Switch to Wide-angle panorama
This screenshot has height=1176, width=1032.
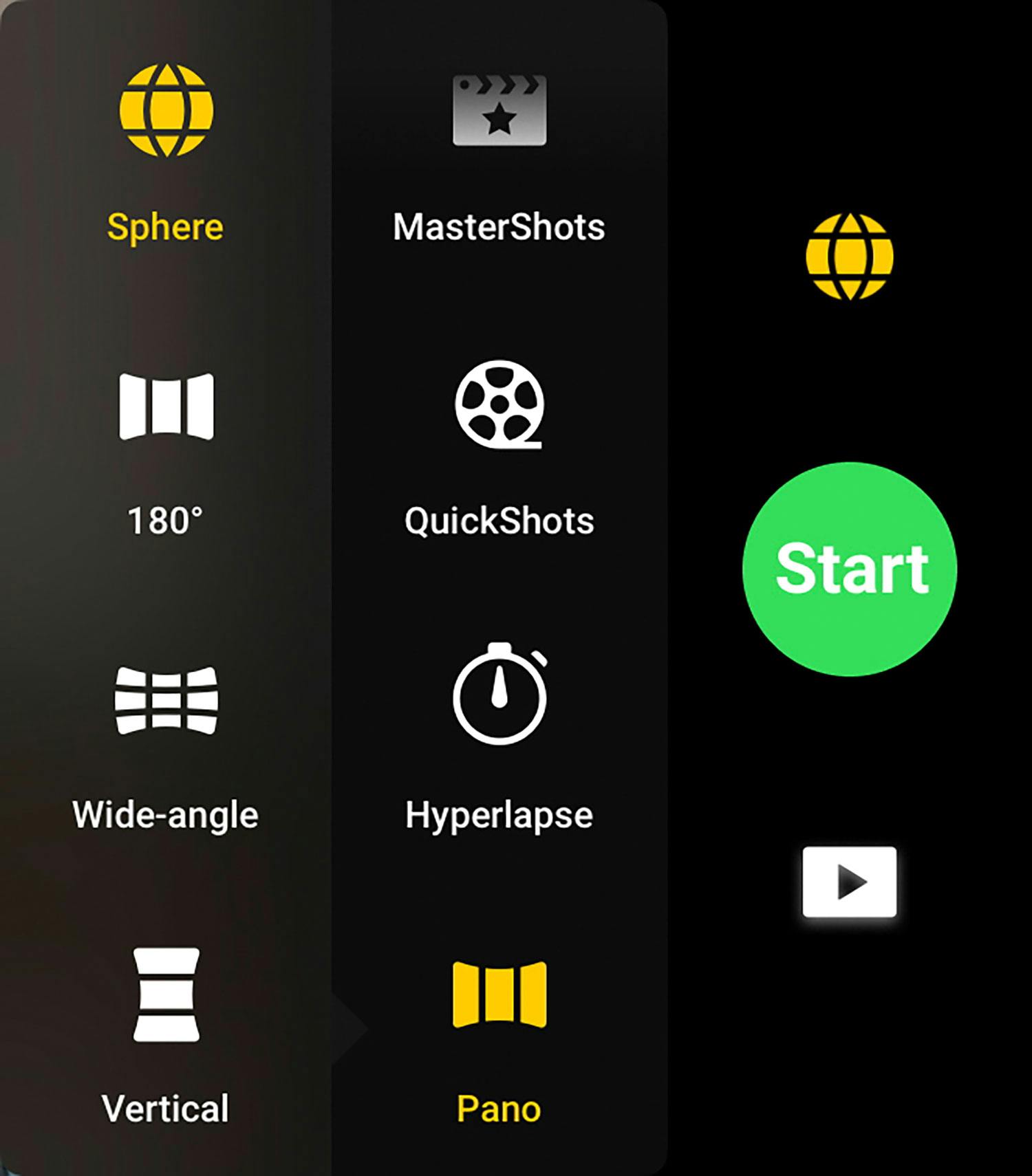point(166,739)
